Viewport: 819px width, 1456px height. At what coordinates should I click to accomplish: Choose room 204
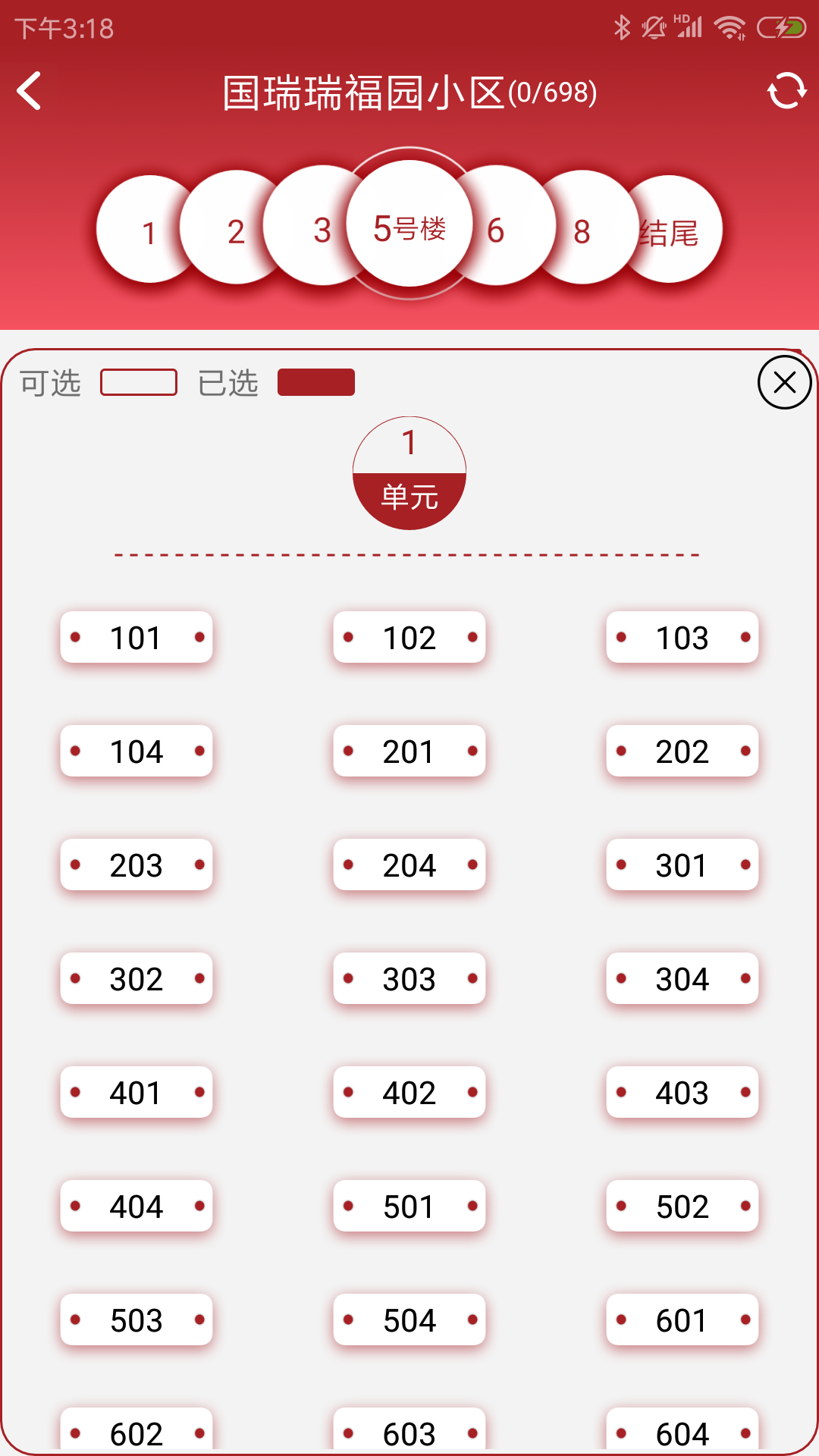[x=409, y=865]
